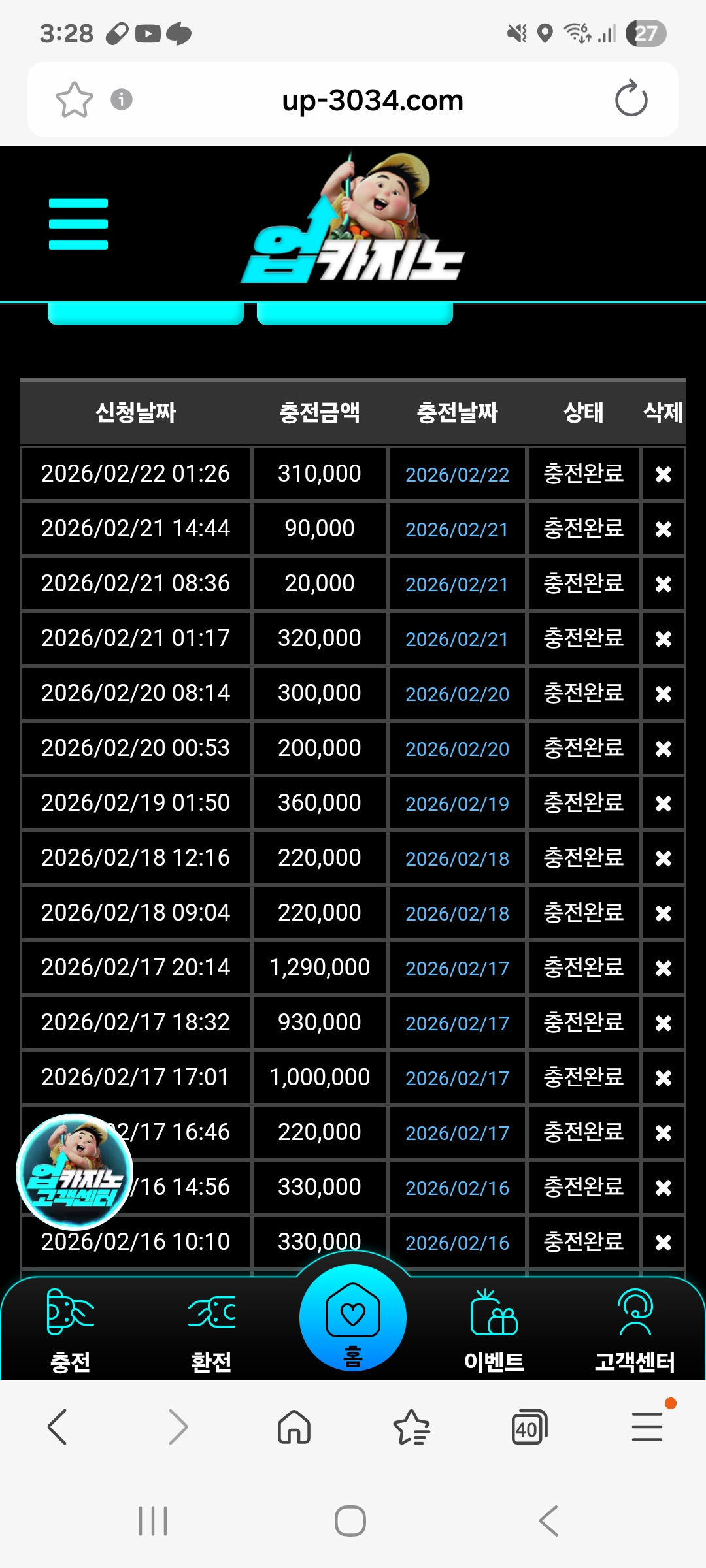Open the browser menu with three lines
Screen dimensions: 706x1568
(x=647, y=1427)
